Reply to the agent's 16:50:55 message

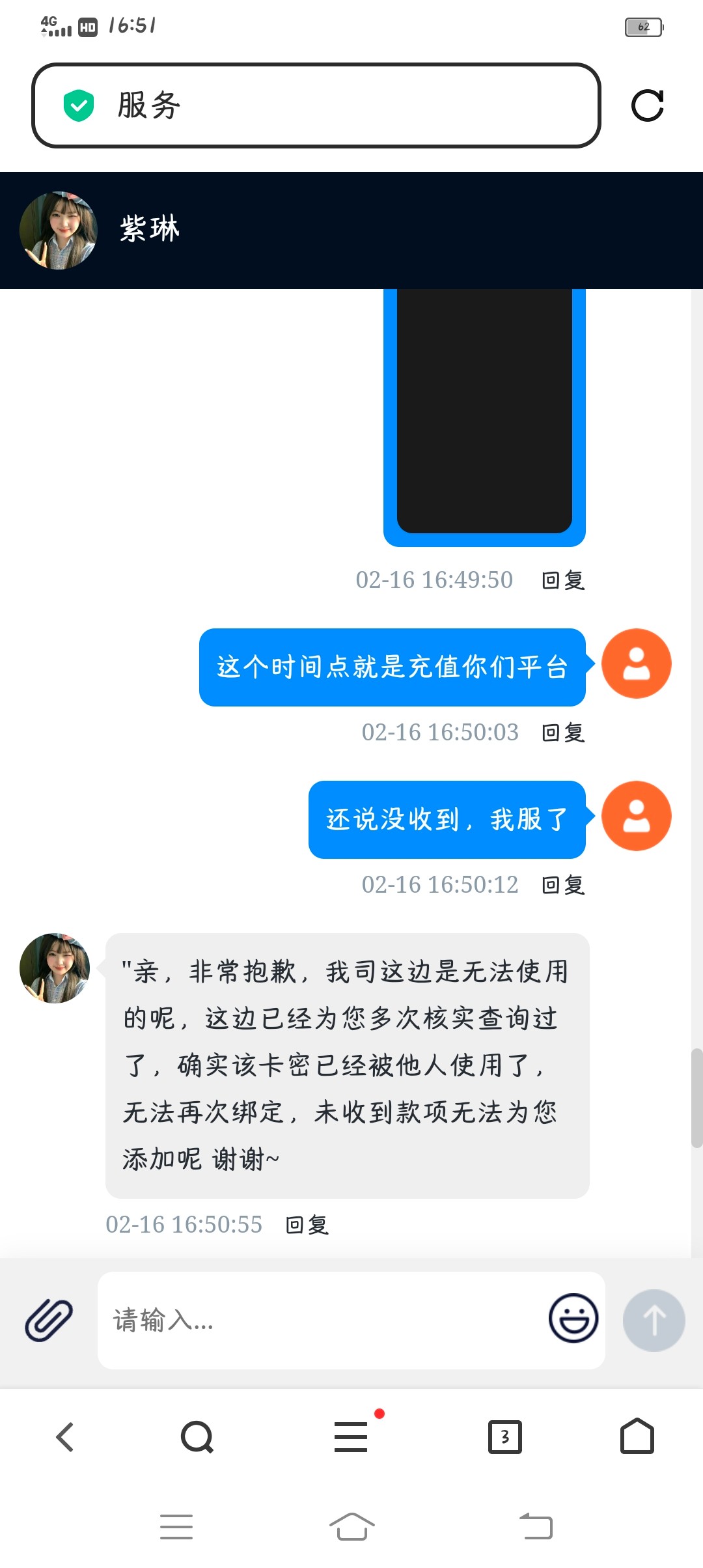[x=307, y=1225]
